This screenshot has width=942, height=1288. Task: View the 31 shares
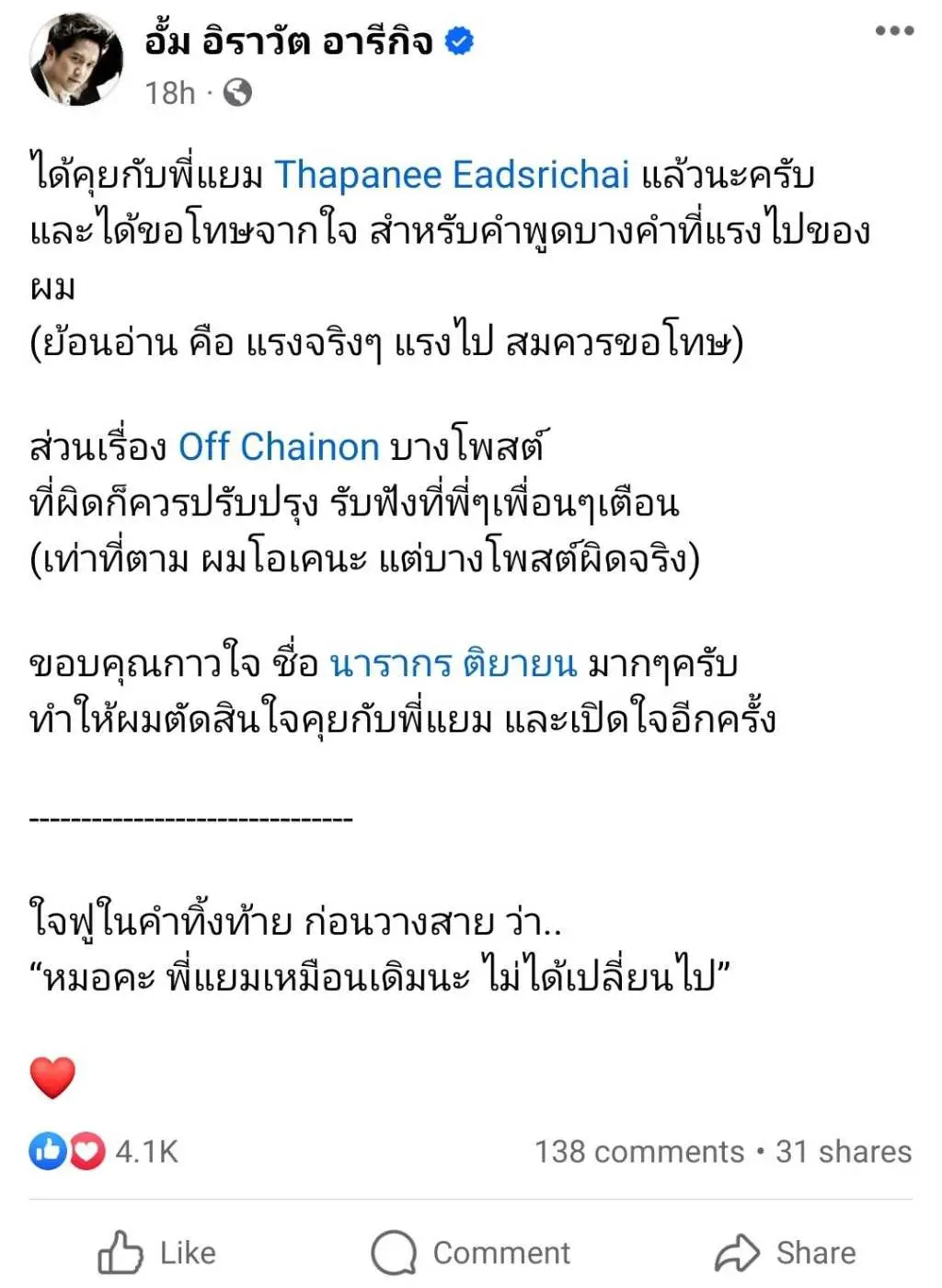point(843,1151)
